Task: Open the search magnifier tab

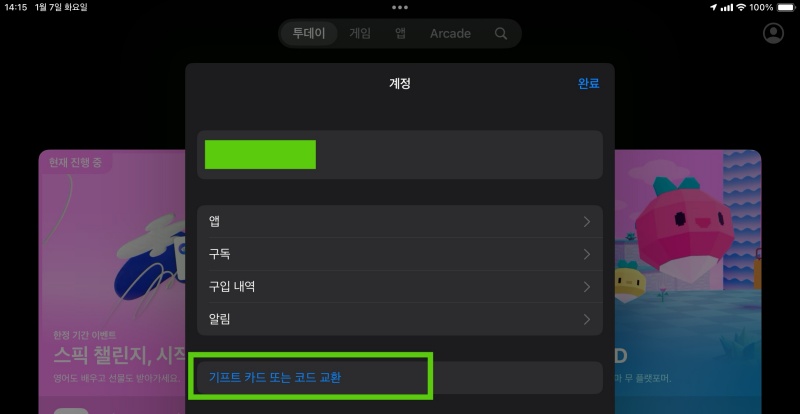Action: [501, 33]
